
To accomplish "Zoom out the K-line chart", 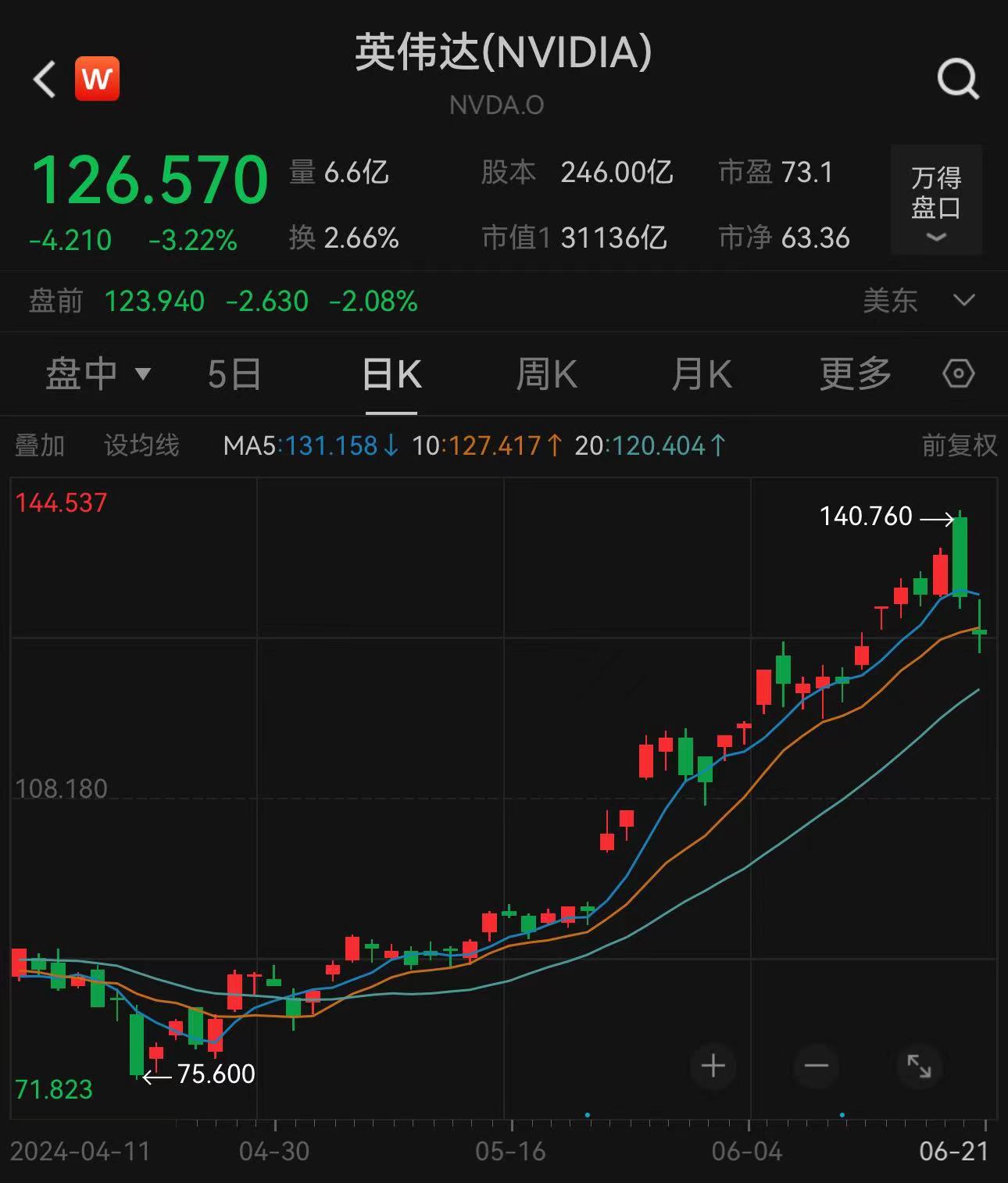I will (x=816, y=1067).
